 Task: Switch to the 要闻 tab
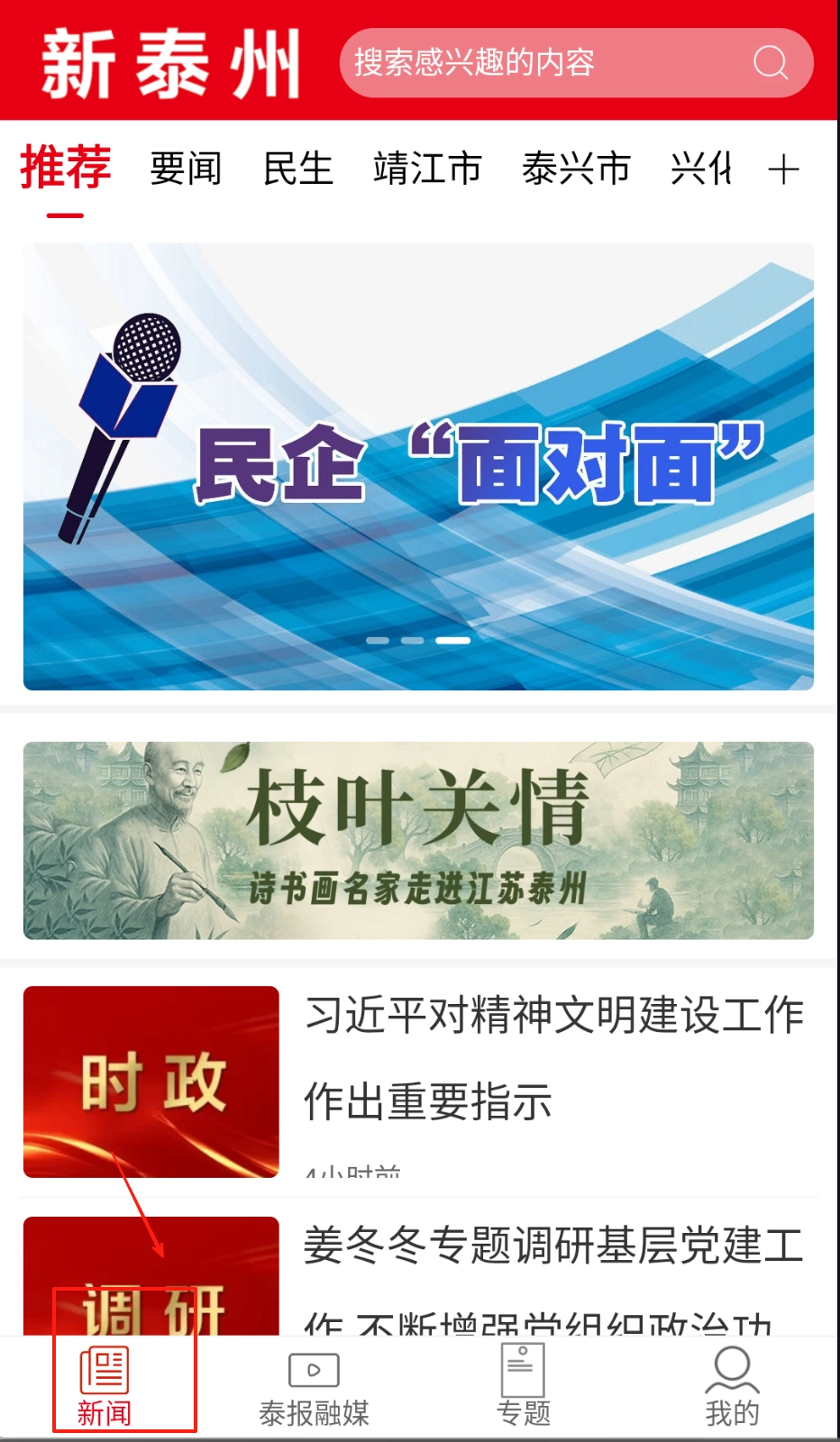point(186,169)
